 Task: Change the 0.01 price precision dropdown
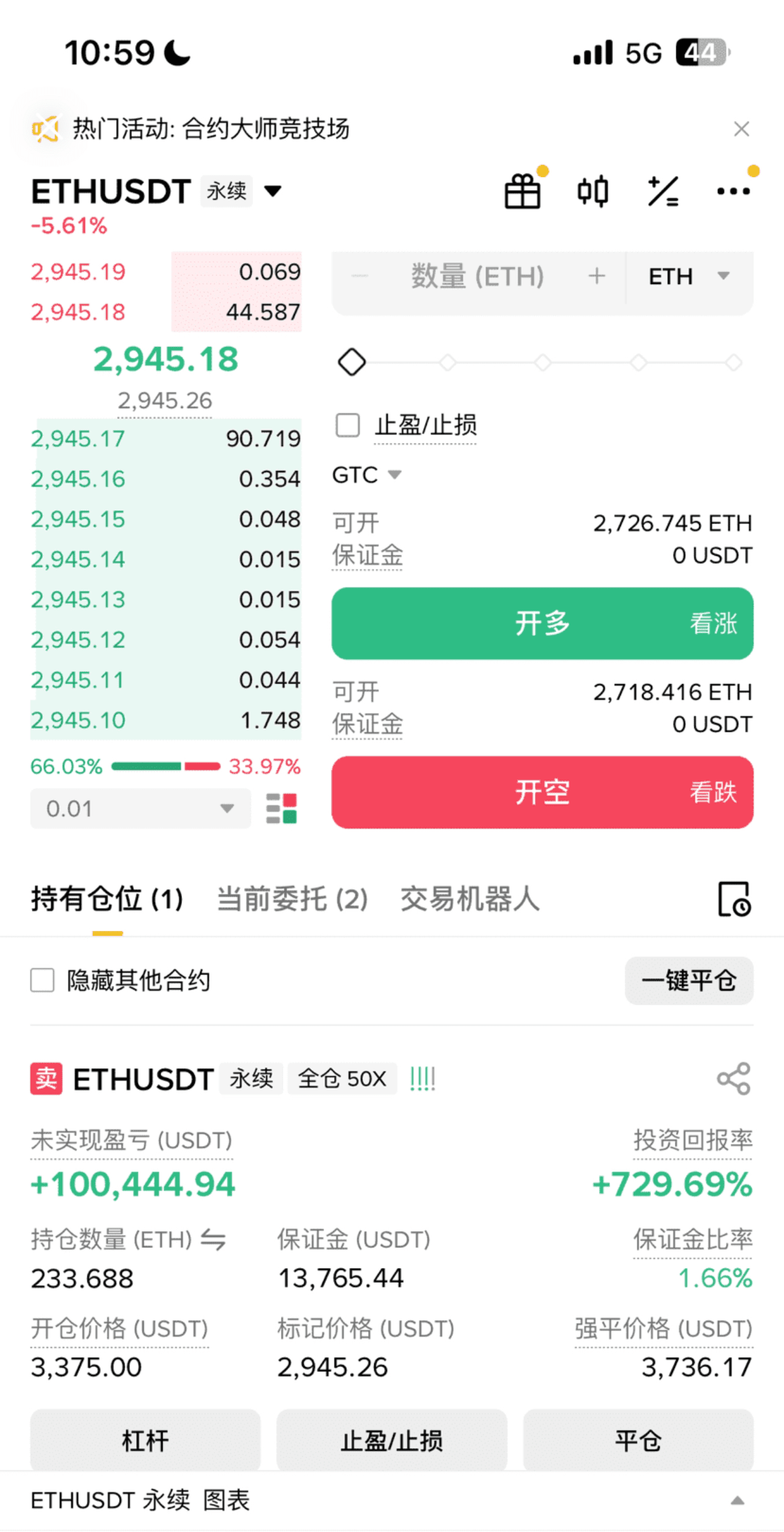coord(140,809)
